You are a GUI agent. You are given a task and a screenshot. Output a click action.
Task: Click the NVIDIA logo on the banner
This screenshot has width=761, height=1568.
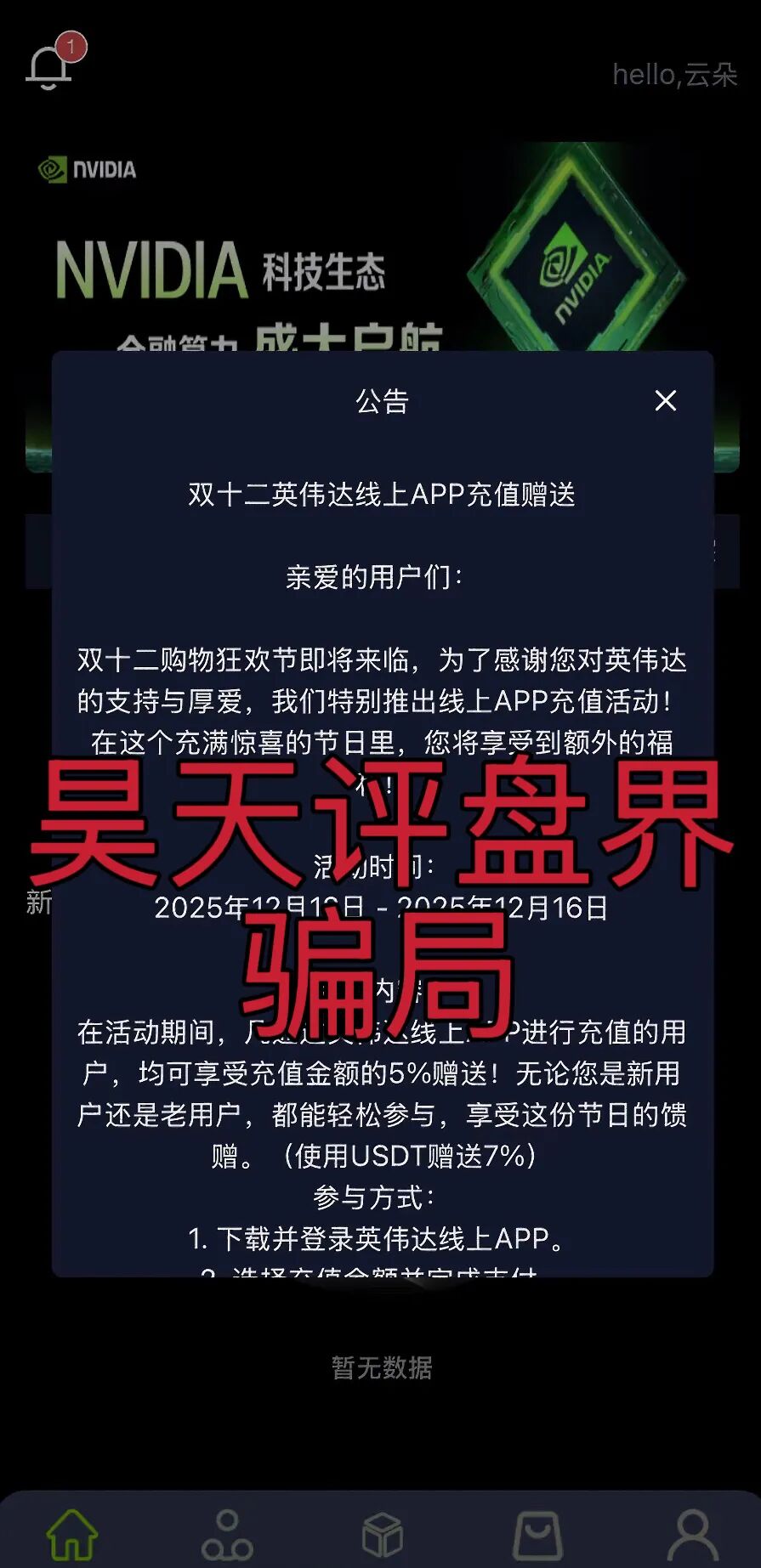click(88, 167)
